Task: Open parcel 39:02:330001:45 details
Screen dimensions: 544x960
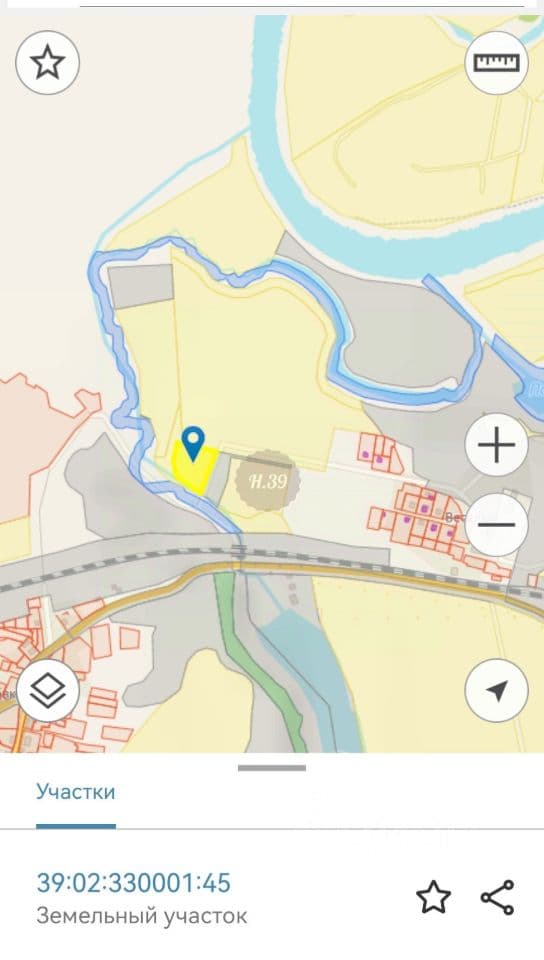Action: [133, 883]
